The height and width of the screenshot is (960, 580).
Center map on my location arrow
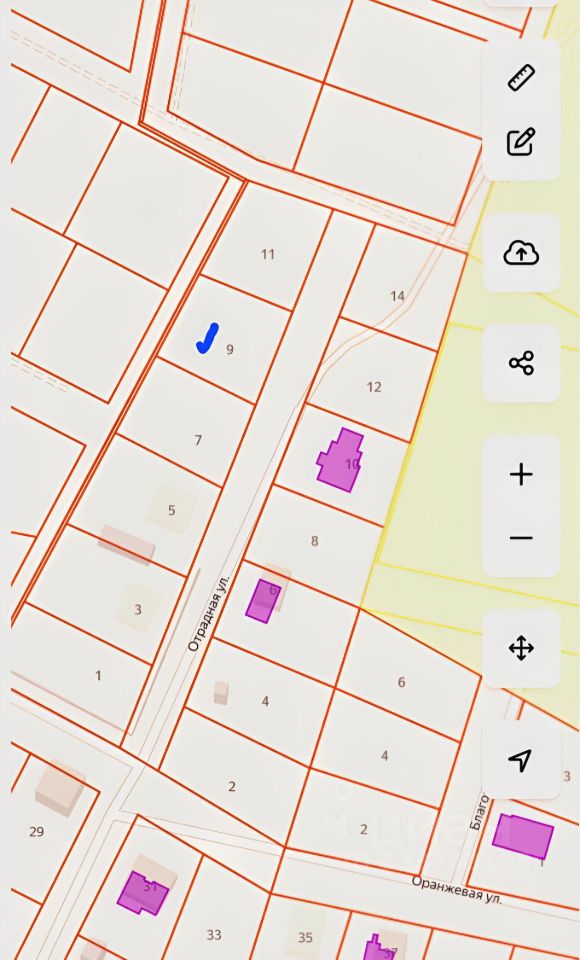tap(520, 760)
